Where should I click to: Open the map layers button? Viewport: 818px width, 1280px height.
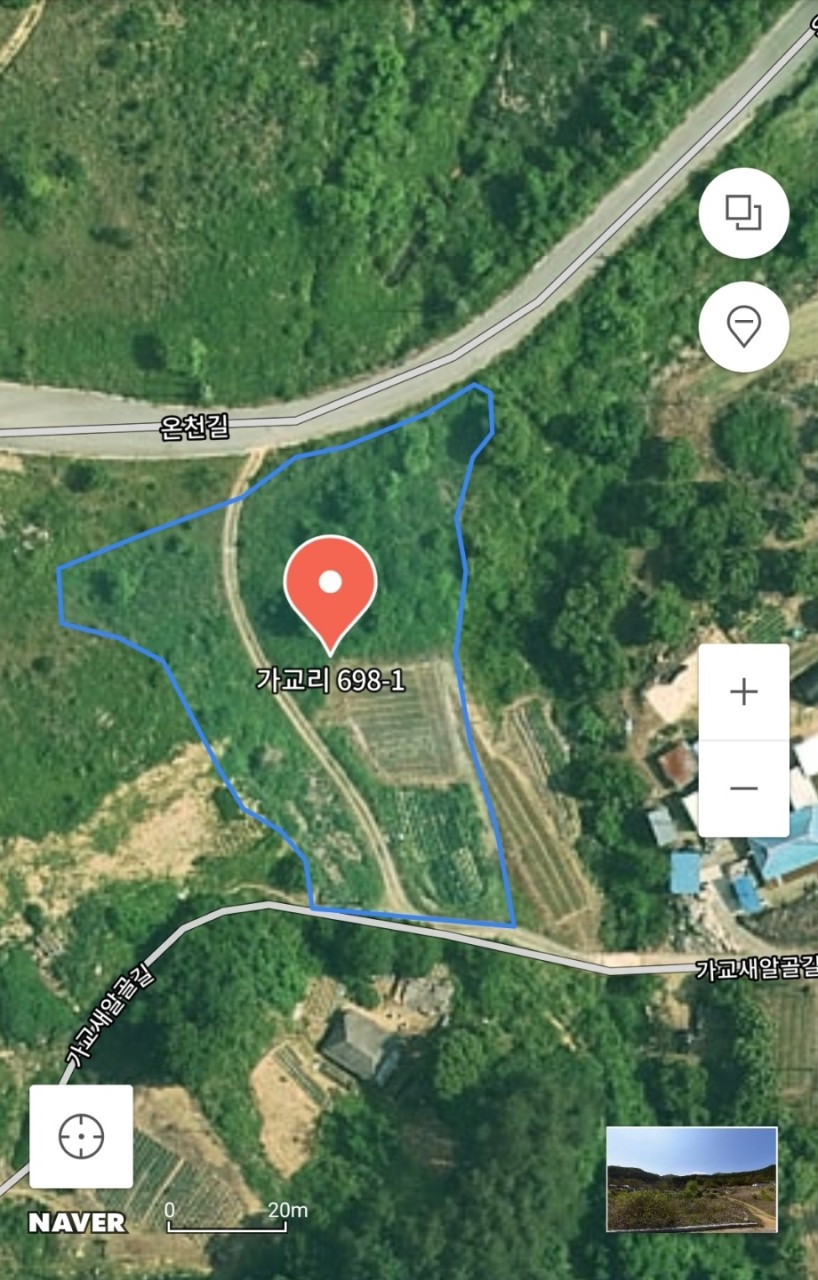(x=743, y=213)
